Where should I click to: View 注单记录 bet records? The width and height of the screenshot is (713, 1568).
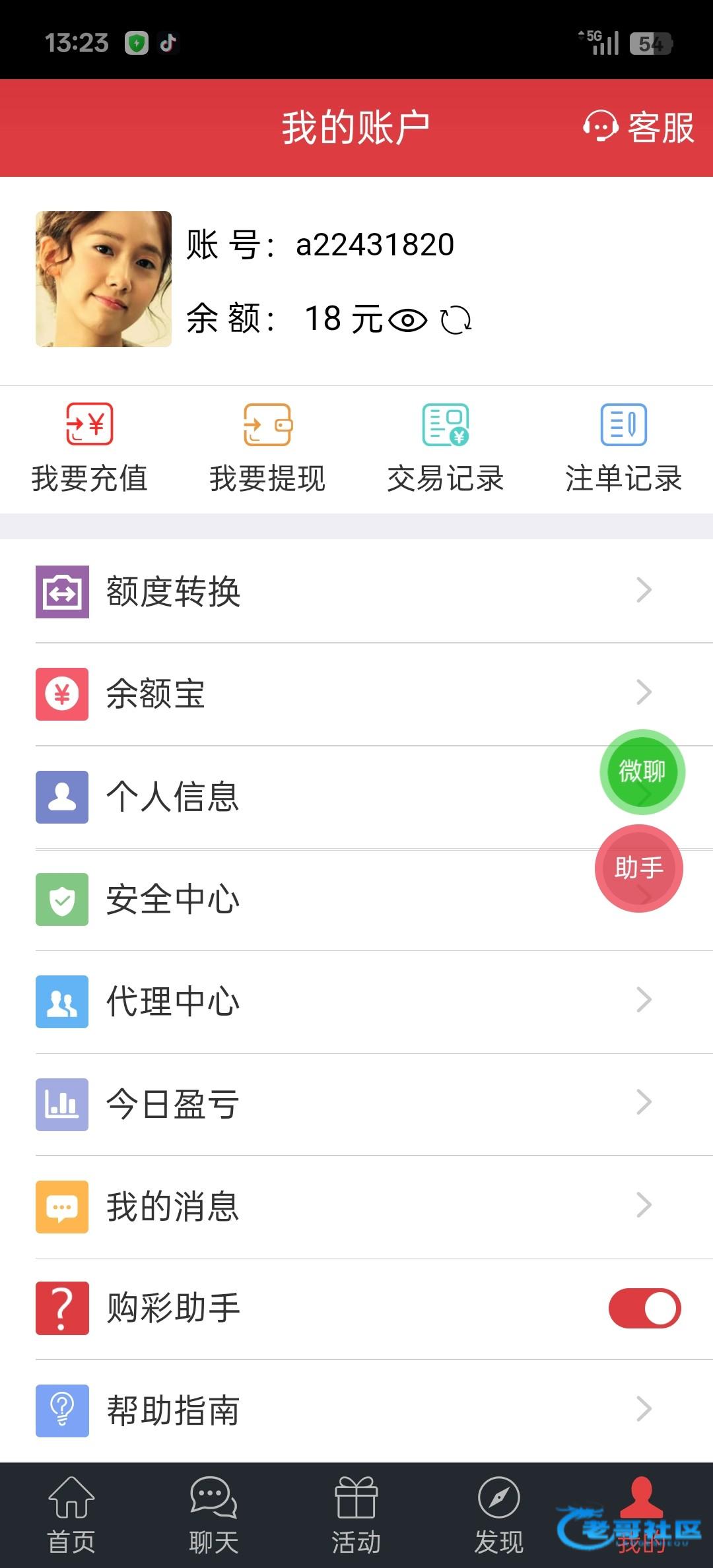point(623,449)
